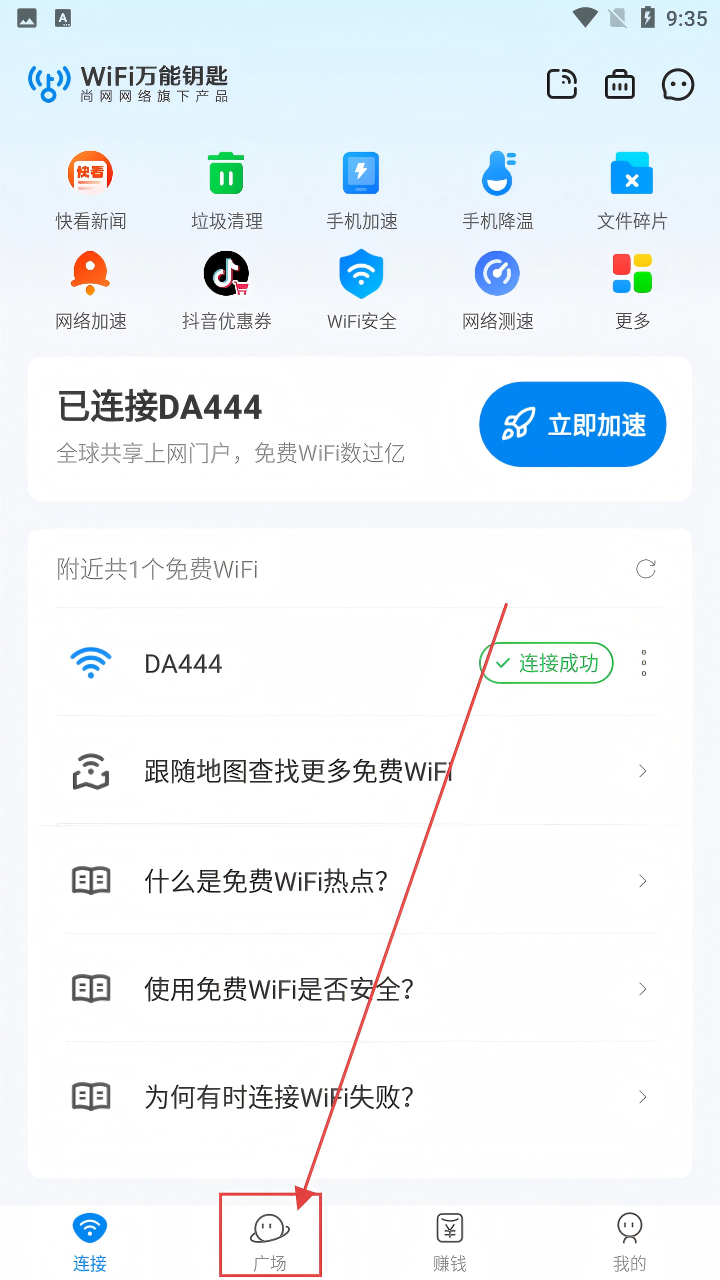Launch 垃圾清理 cleaner
Screen dimensions: 720x1280
(227, 189)
